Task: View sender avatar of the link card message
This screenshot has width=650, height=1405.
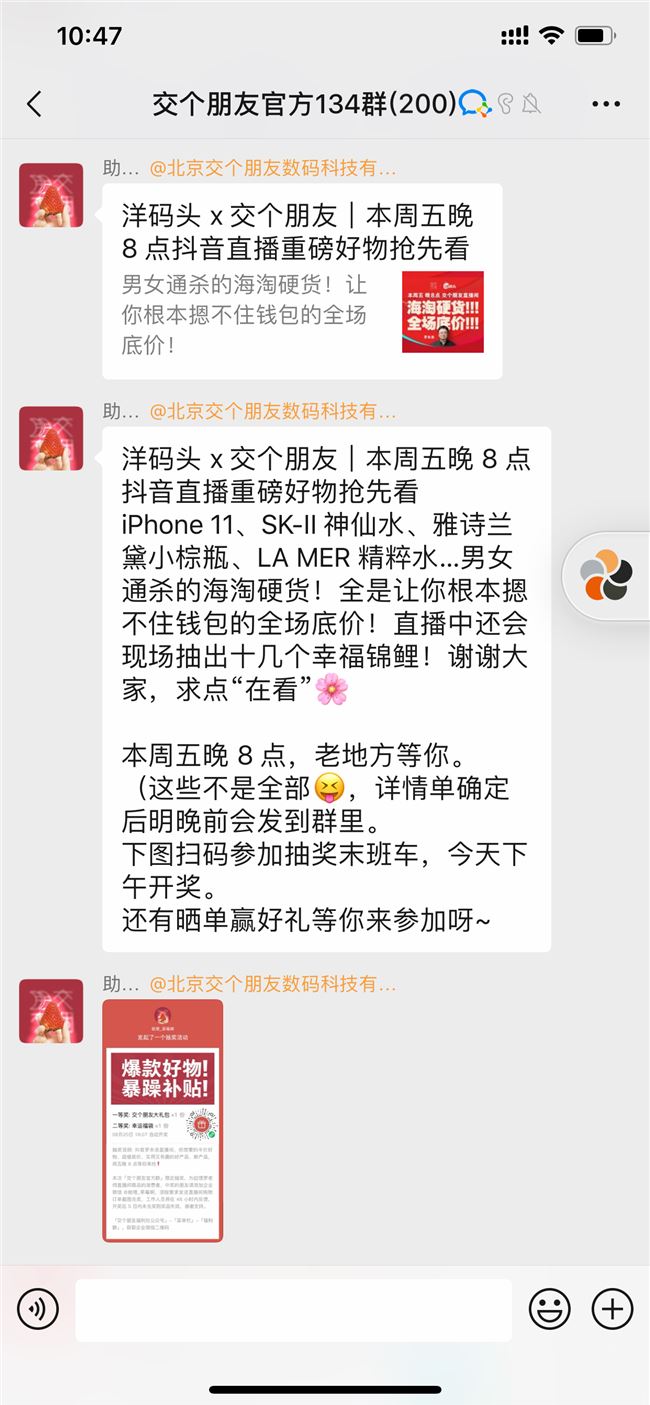Action: click(51, 195)
